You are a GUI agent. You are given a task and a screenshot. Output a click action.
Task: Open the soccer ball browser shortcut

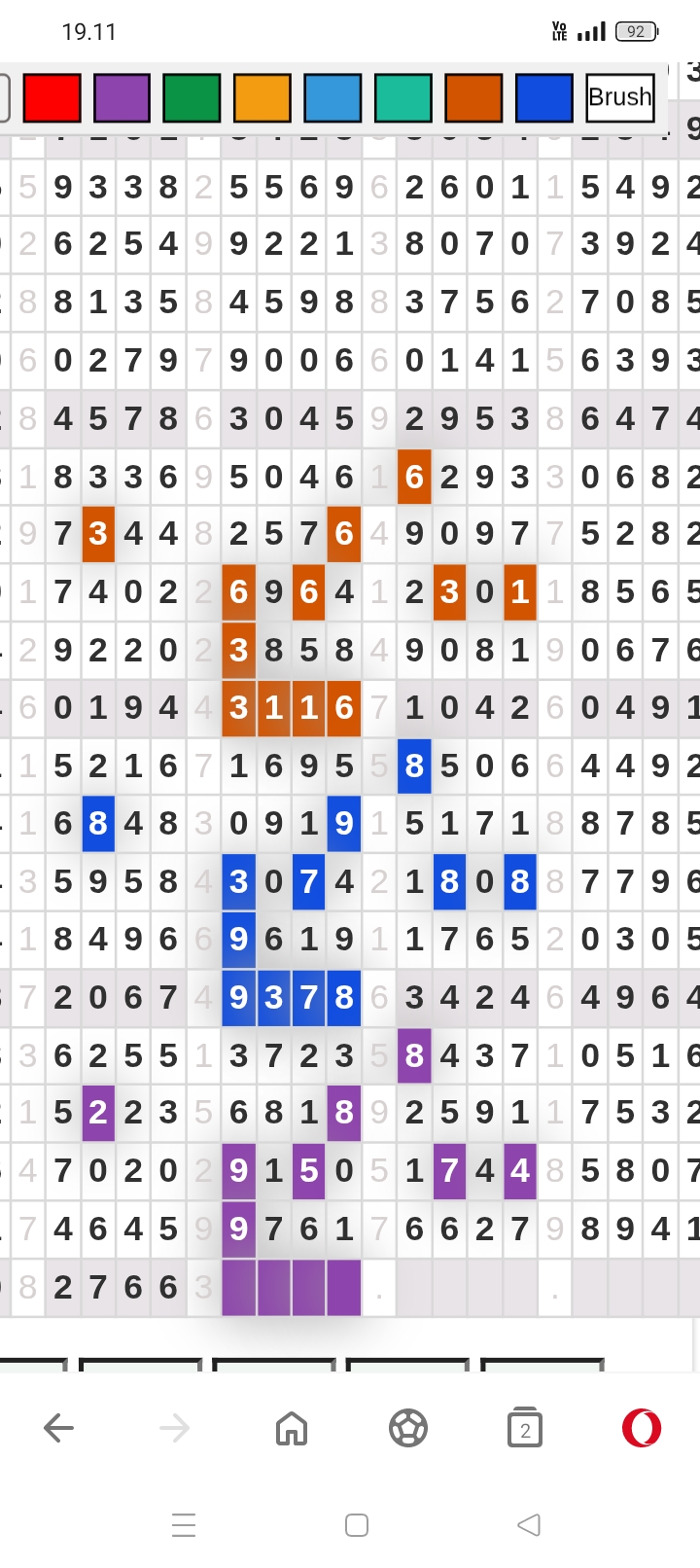[408, 1428]
